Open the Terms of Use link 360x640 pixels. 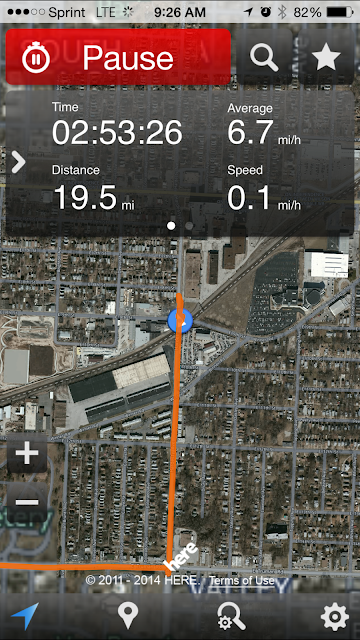[x=242, y=580]
